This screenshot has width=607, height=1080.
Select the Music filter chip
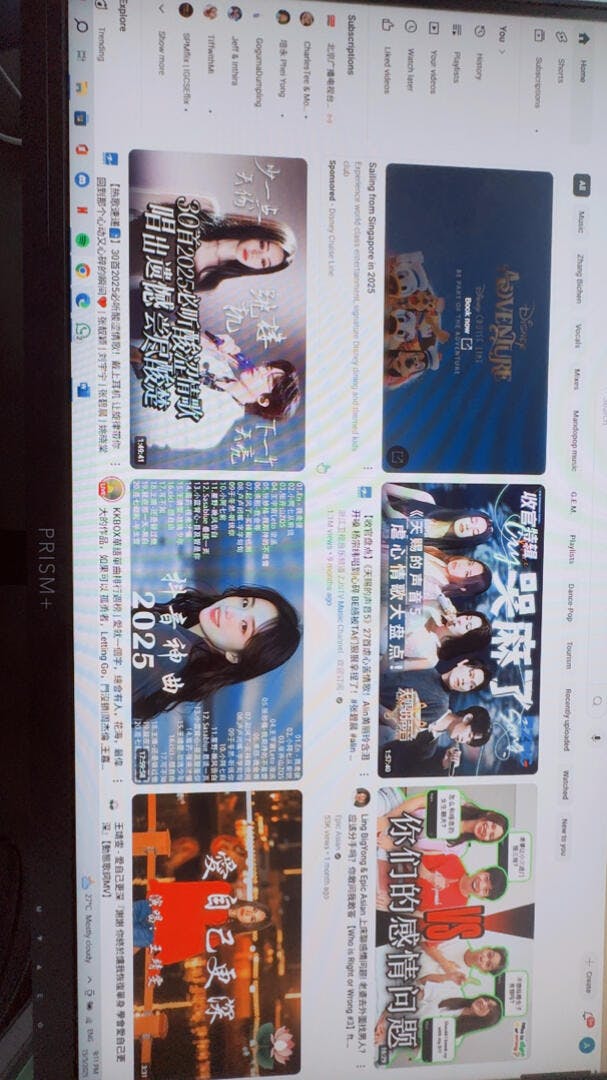coord(579,224)
